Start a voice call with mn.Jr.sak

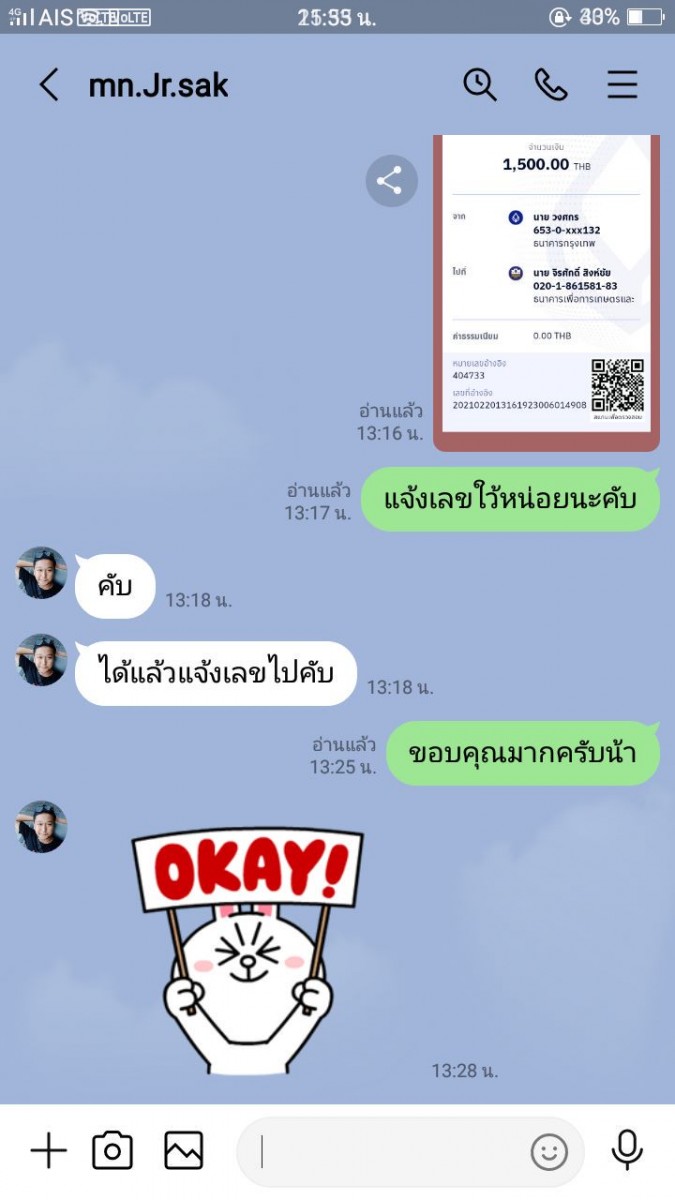point(551,85)
